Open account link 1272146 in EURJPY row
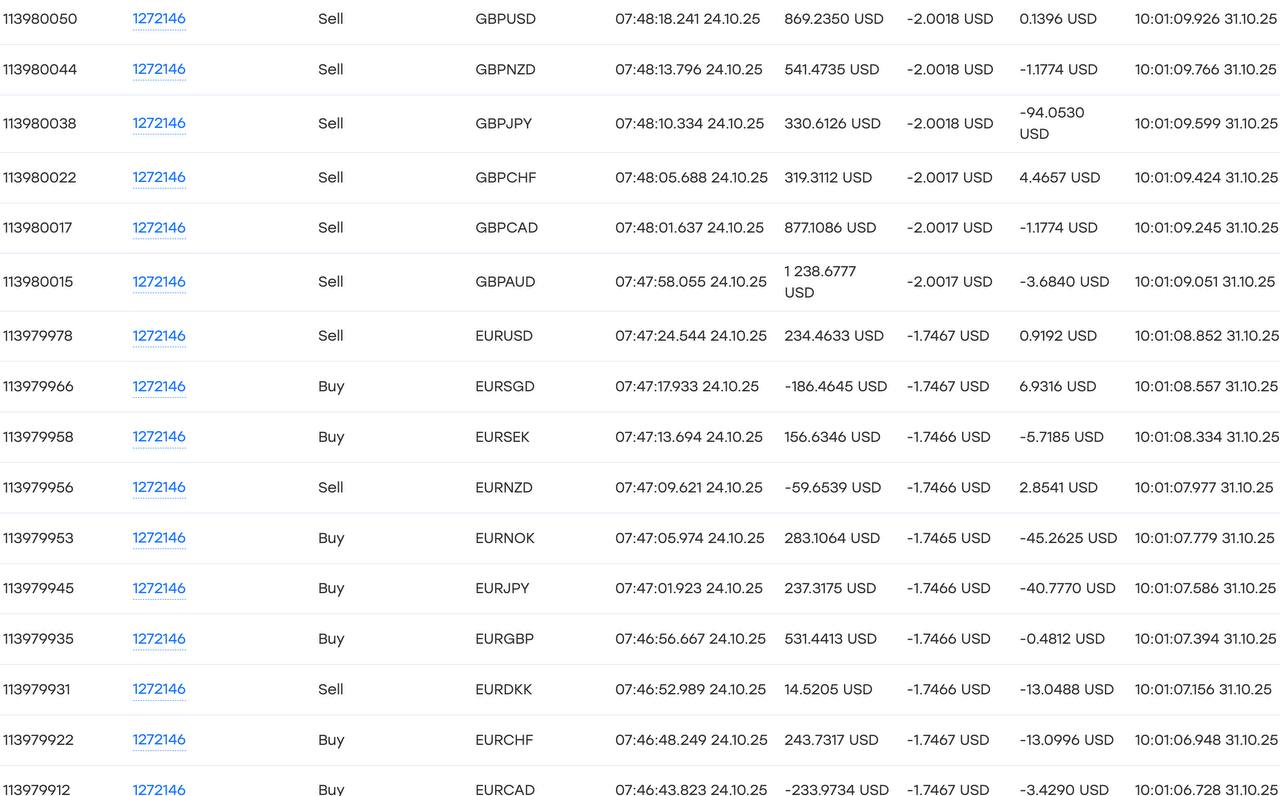 pyautogui.click(x=159, y=588)
